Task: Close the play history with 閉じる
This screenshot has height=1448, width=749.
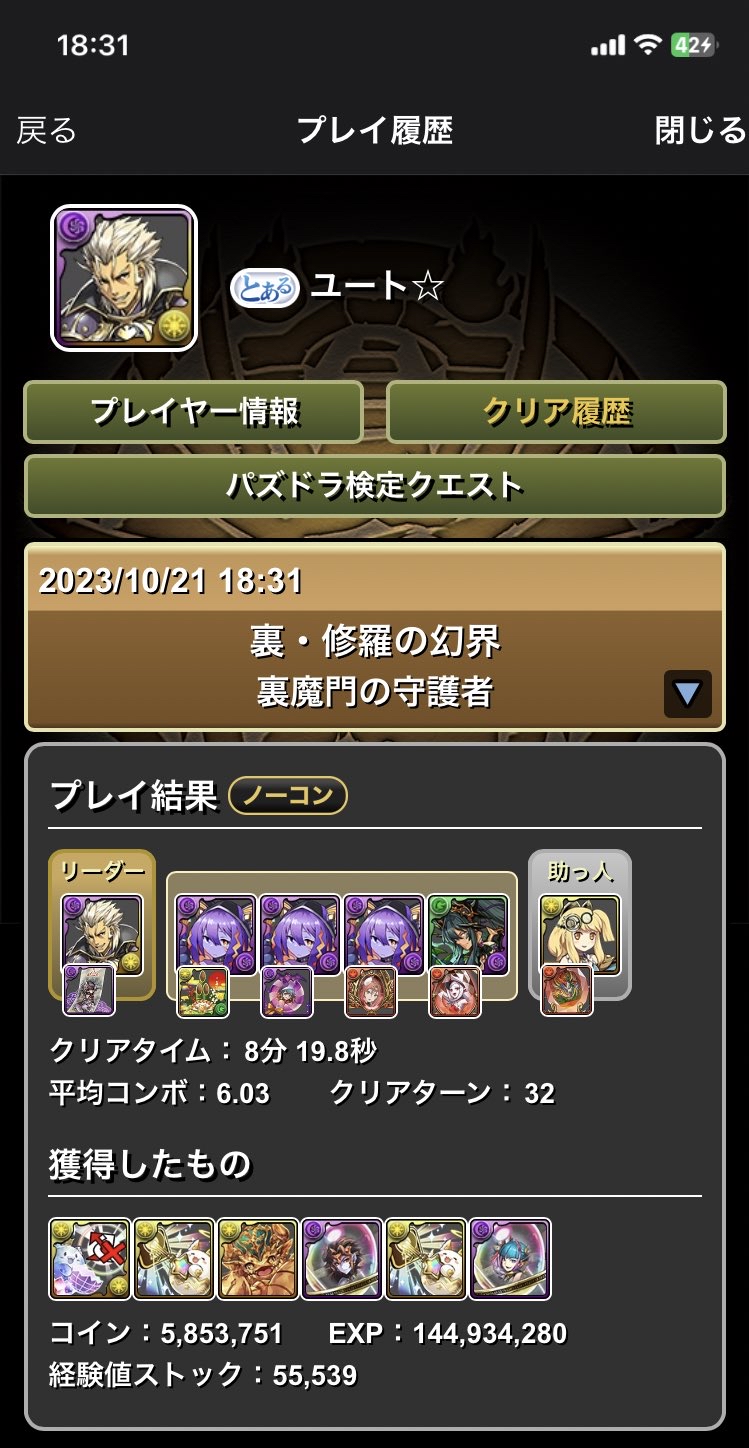Action: pos(700,130)
